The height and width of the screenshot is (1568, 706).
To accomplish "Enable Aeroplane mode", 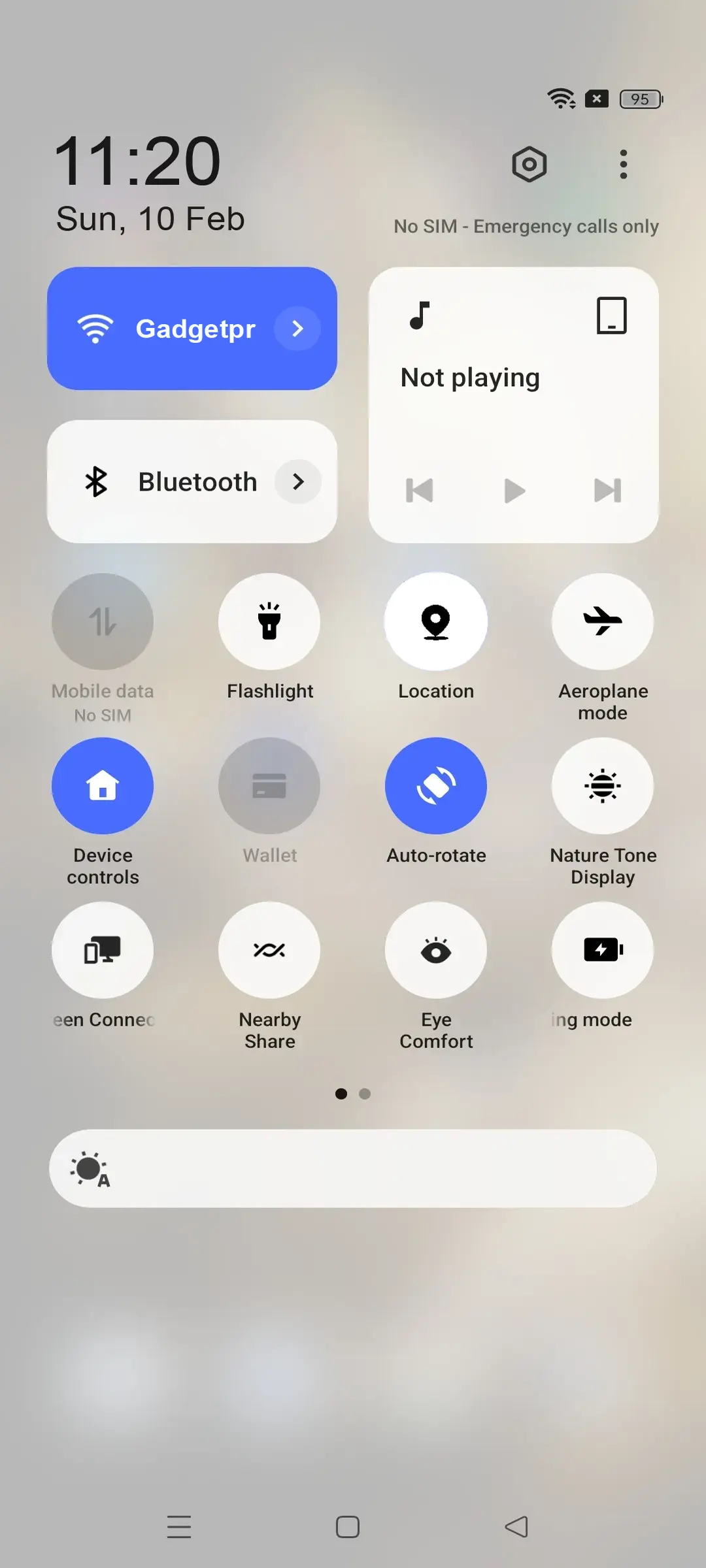I will pyautogui.click(x=603, y=621).
